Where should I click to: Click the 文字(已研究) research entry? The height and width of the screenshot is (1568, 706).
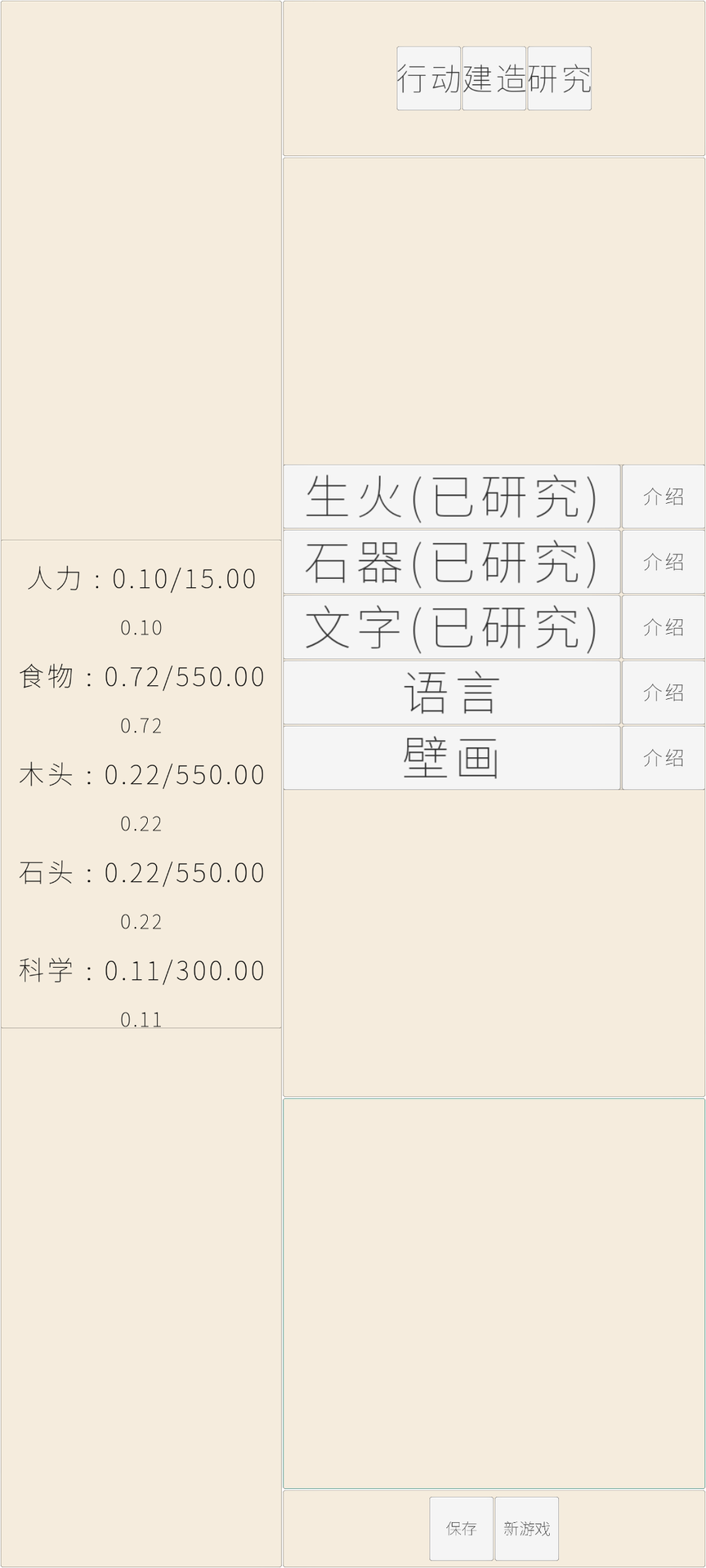tap(450, 626)
